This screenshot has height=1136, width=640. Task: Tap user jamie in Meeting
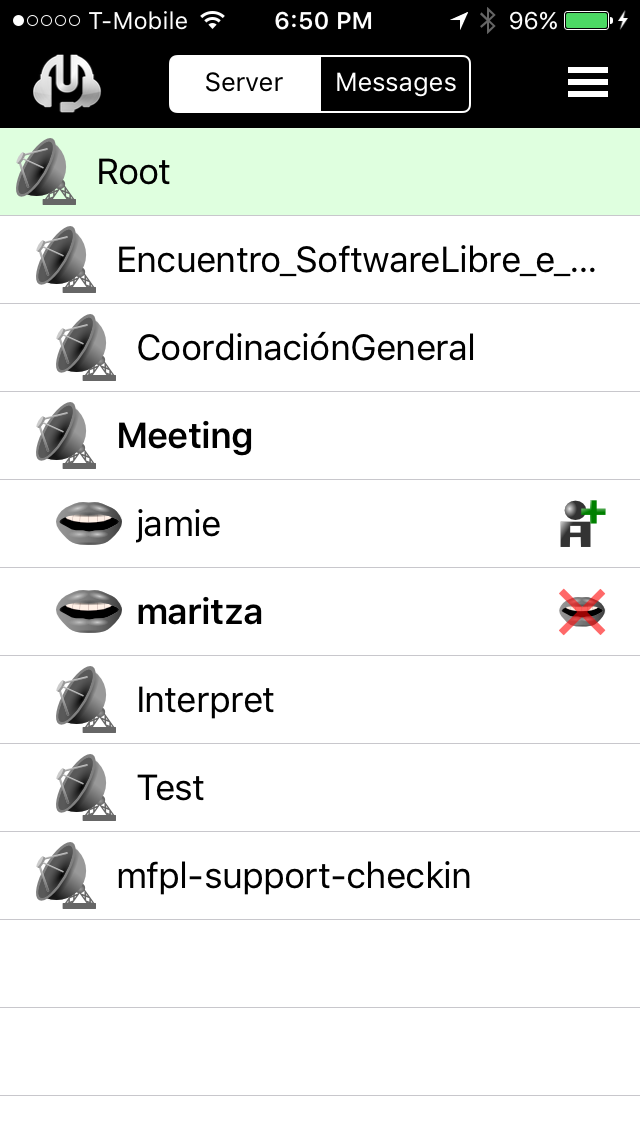click(x=320, y=524)
